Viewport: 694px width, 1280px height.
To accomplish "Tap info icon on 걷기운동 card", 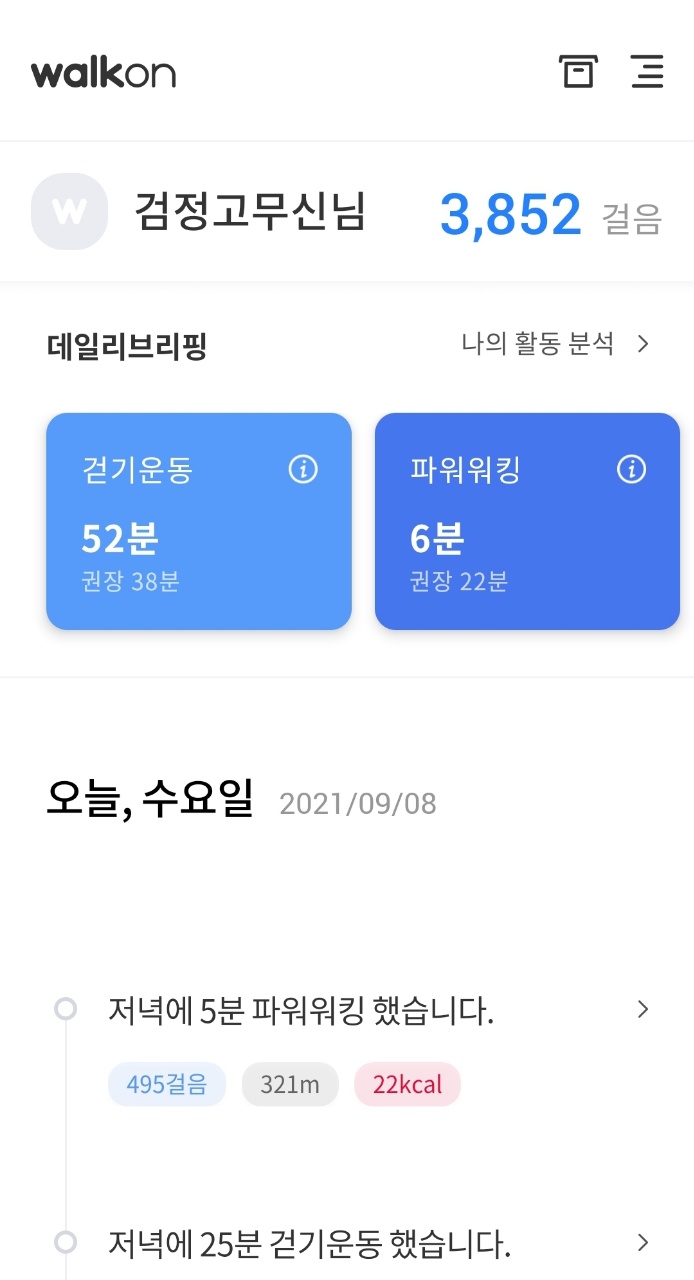I will (x=303, y=469).
